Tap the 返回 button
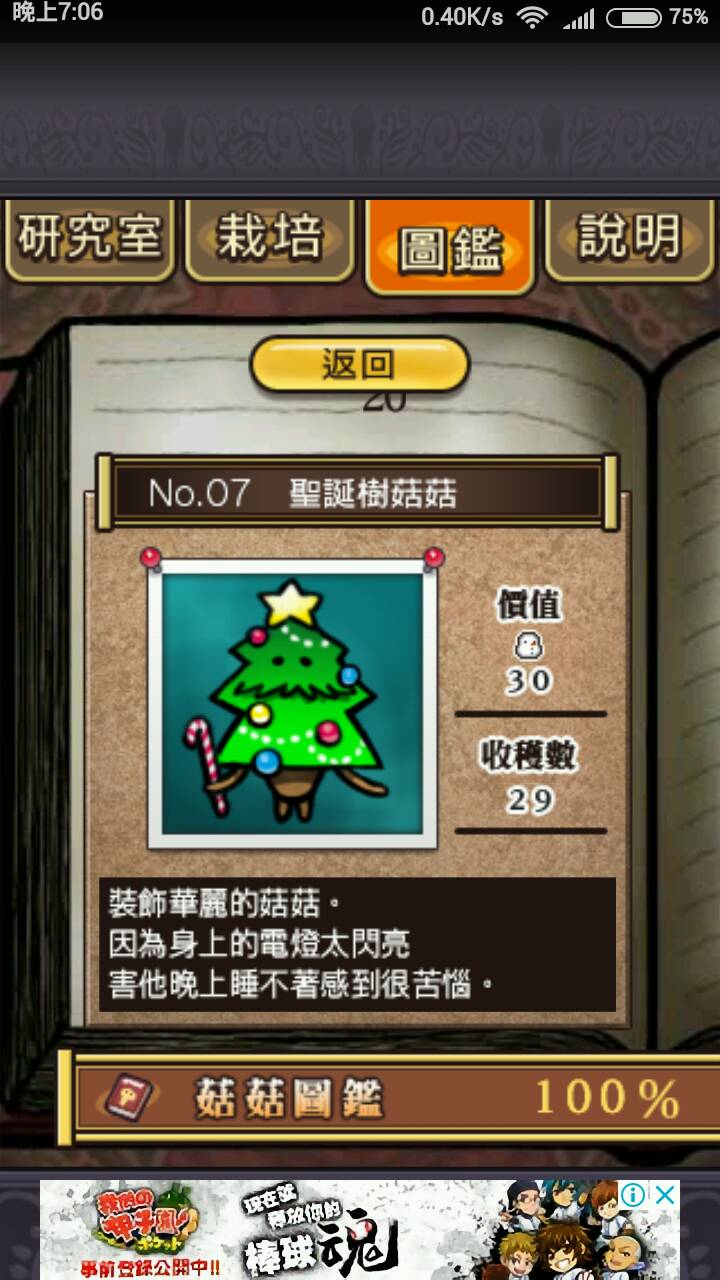Image resolution: width=720 pixels, height=1280 pixels. coord(359,364)
